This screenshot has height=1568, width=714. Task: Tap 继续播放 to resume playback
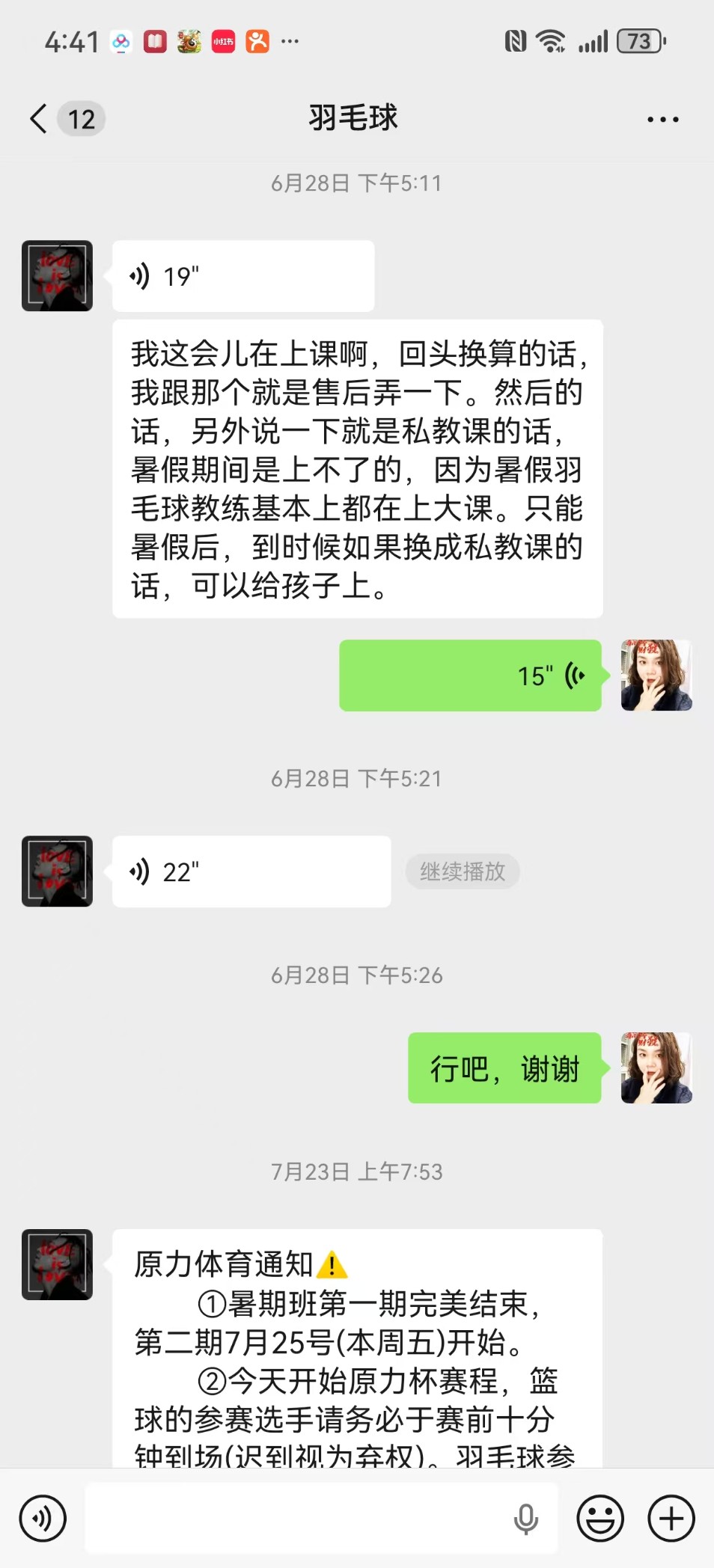tap(463, 872)
